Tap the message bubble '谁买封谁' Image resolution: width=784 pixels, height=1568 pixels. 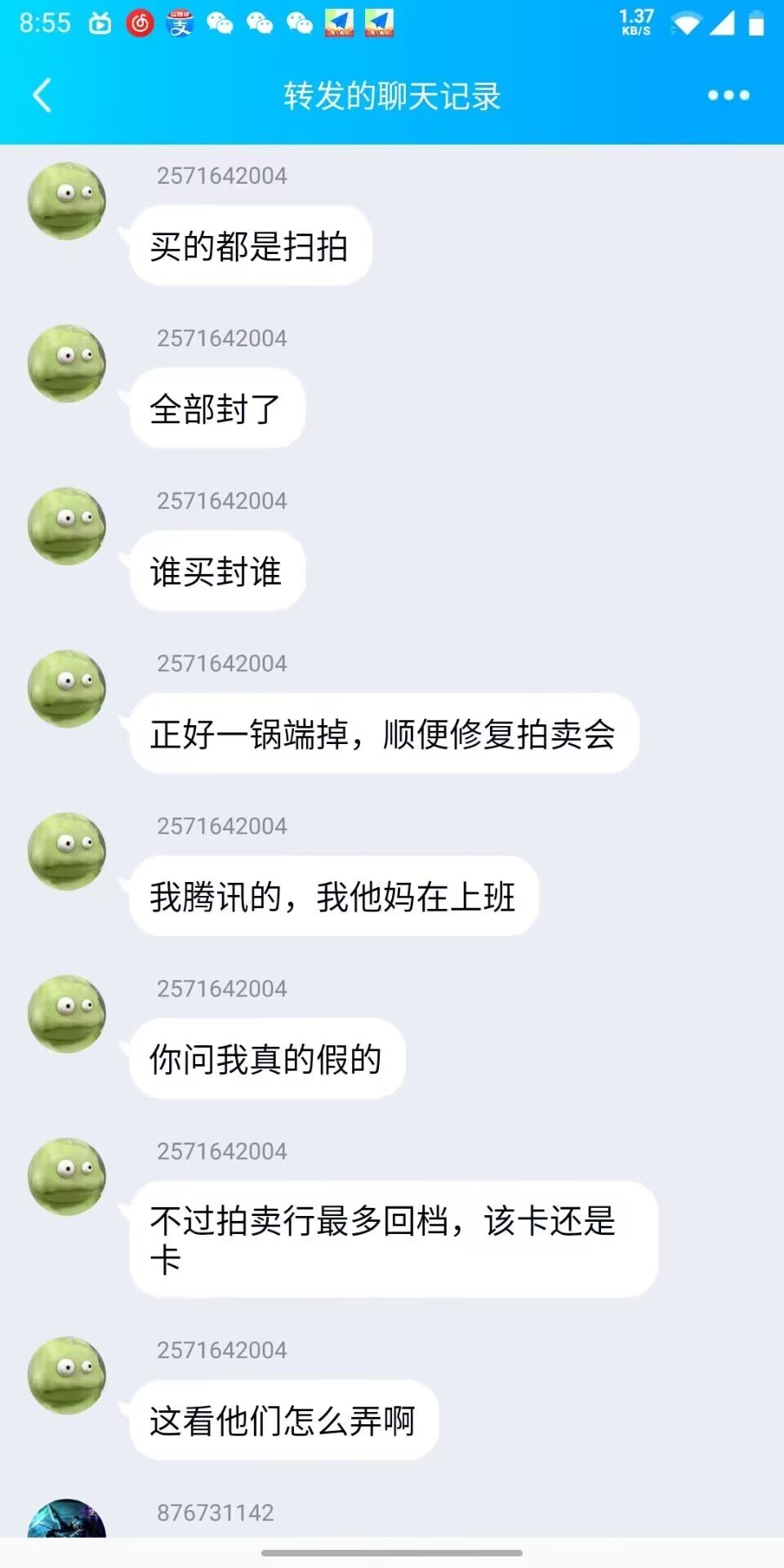(x=216, y=571)
